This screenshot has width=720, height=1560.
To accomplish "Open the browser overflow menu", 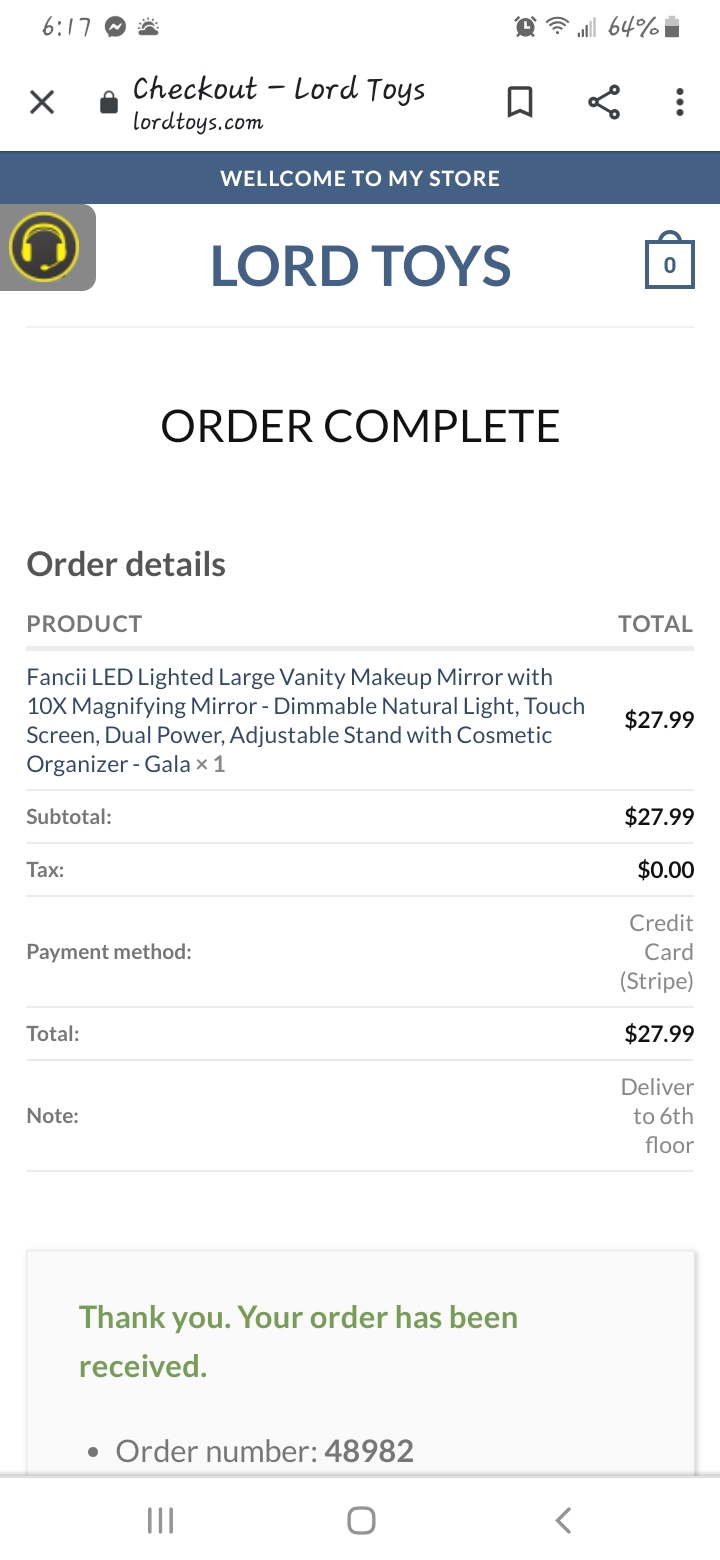I will pos(680,102).
